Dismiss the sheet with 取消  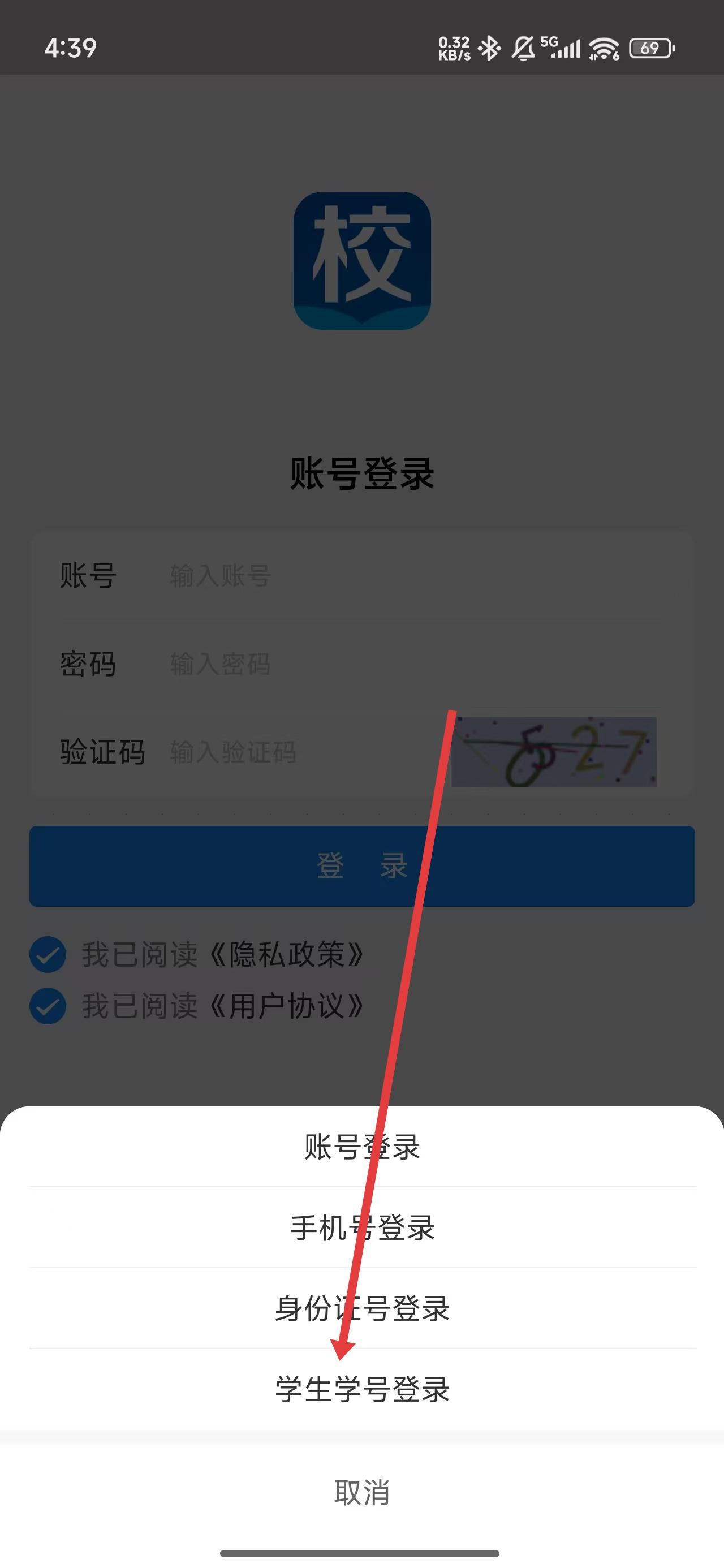pos(361,1492)
